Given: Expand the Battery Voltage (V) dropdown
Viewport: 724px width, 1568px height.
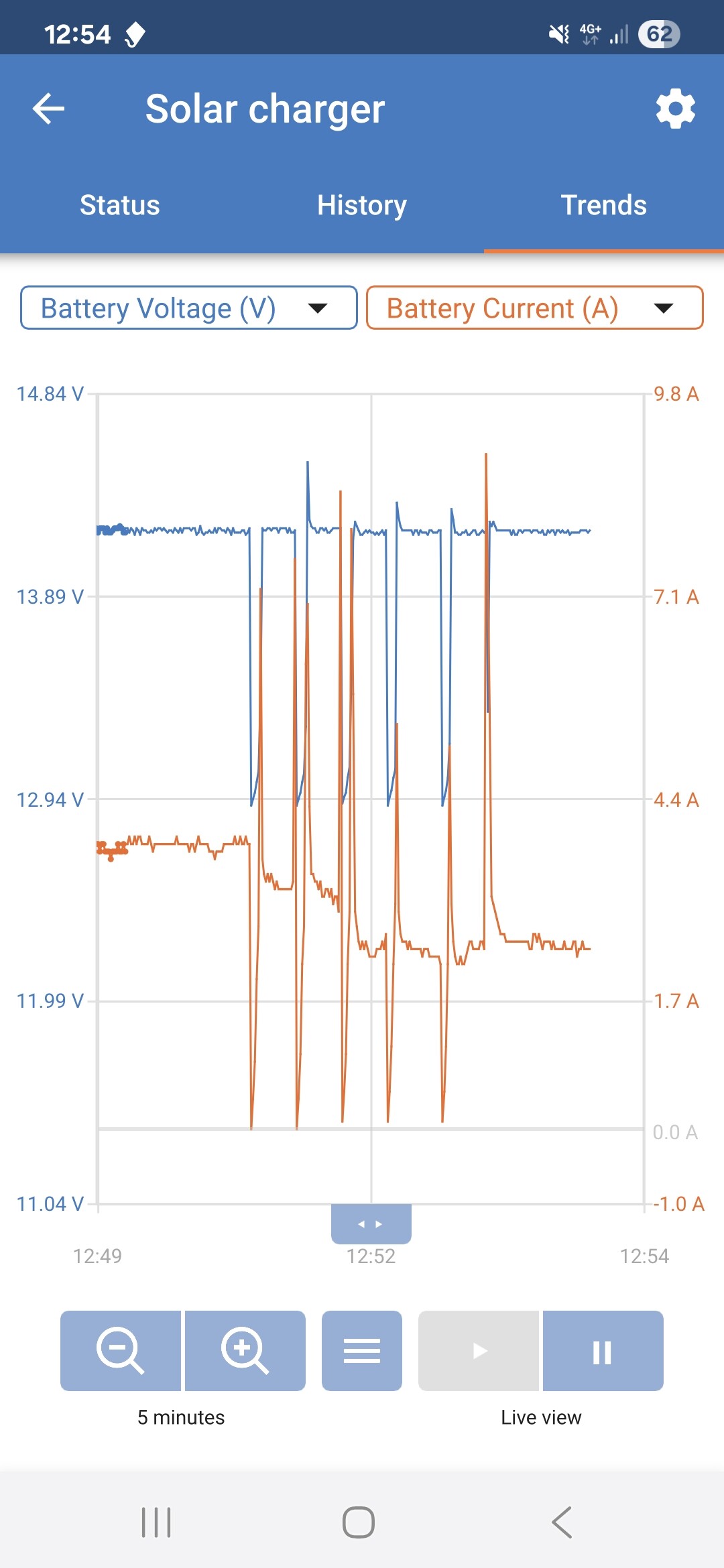Looking at the screenshot, I should 188,308.
